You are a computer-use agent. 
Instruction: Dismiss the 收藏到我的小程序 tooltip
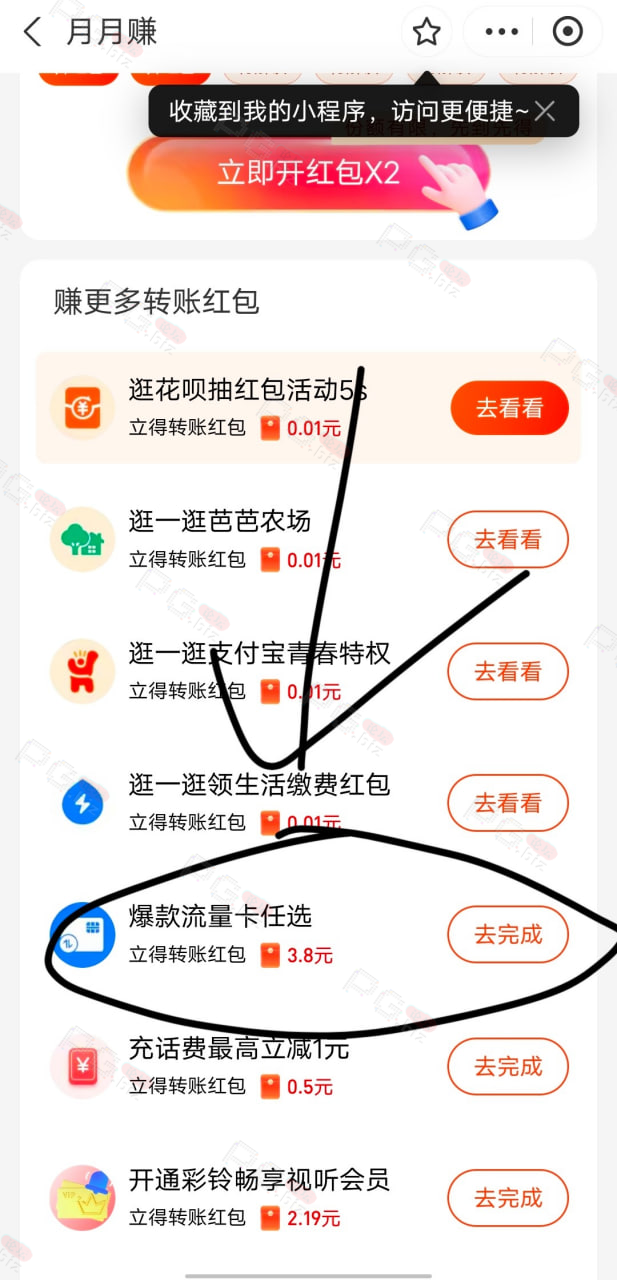(545, 110)
